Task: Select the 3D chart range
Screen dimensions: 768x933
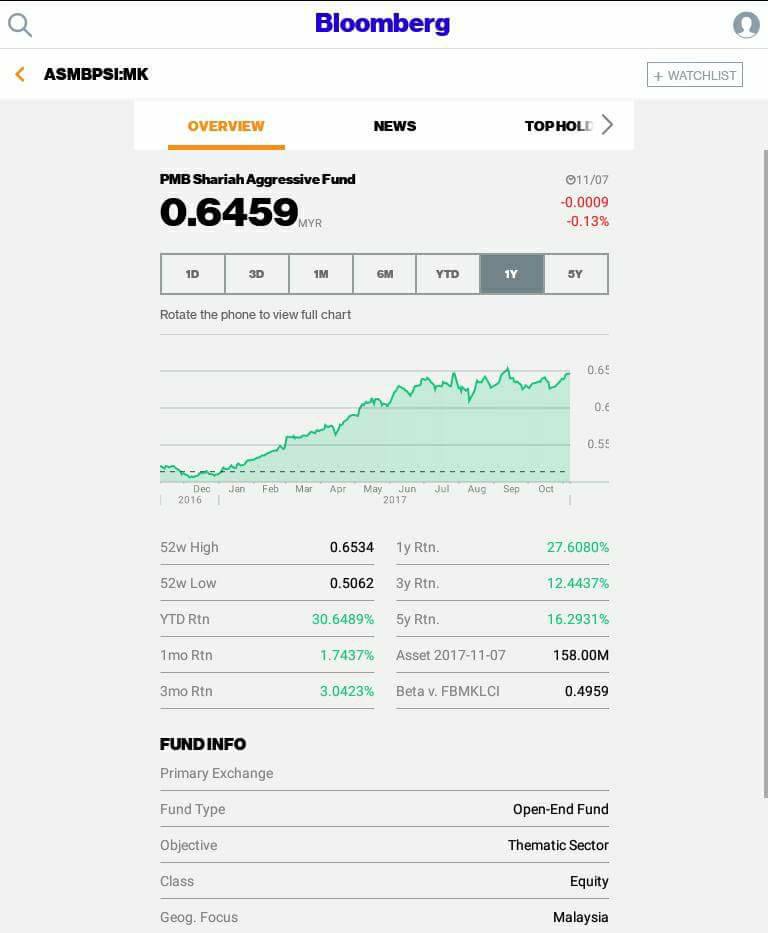Action: 256,274
